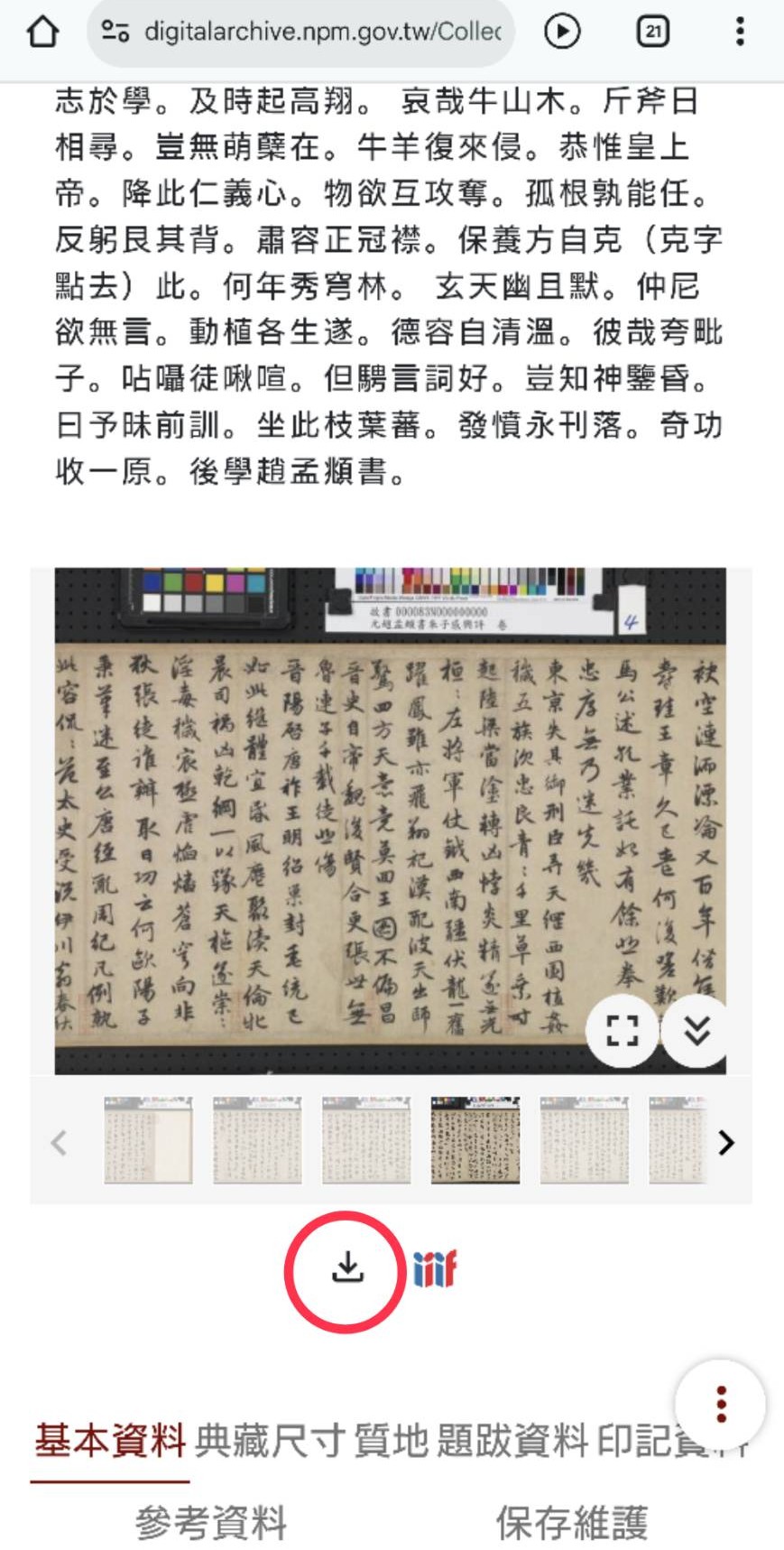Select the third thumbnail in the strip
Viewport: 784px width, 1550px height.
pos(366,1140)
